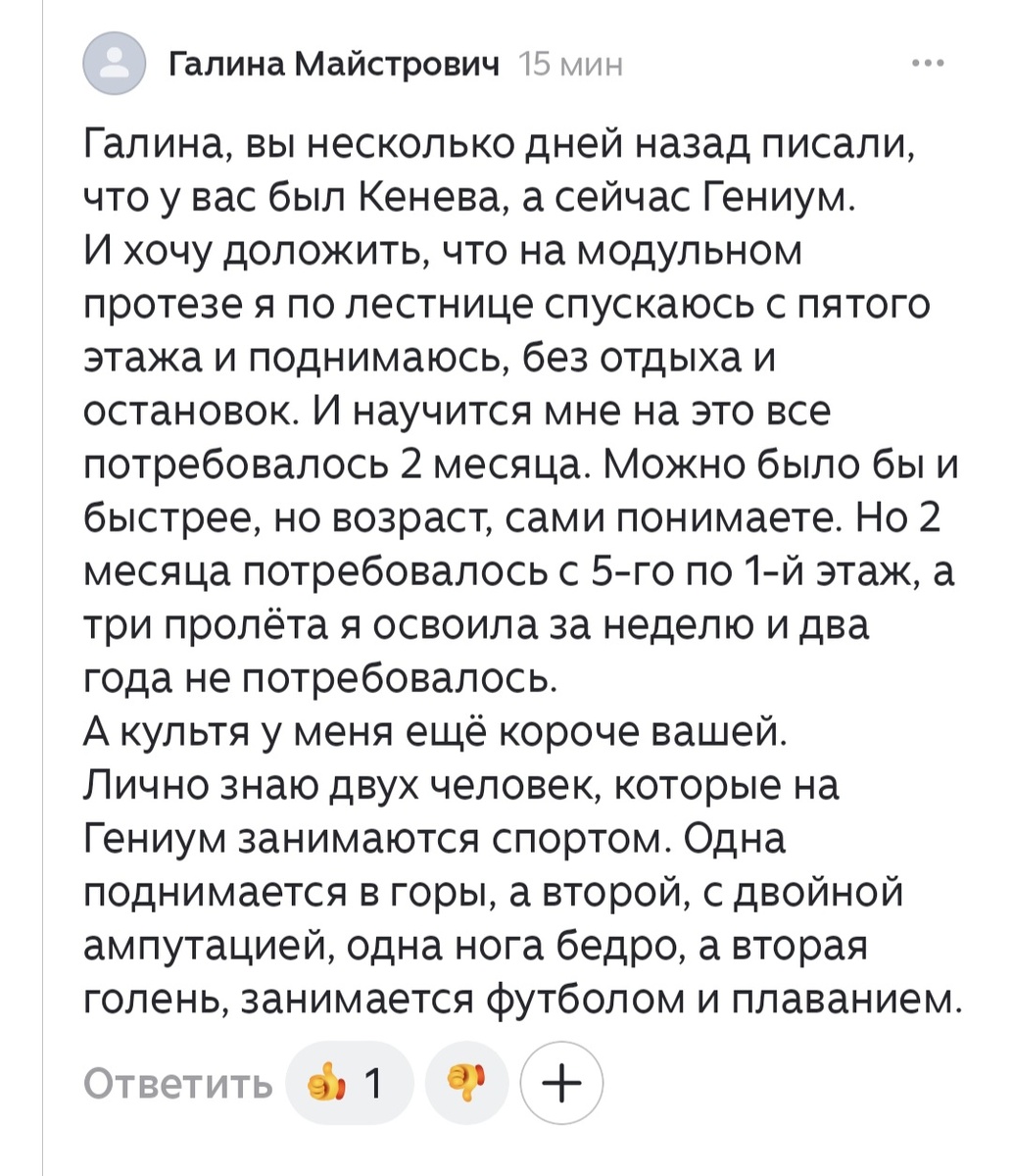Image resolution: width=1013 pixels, height=1176 pixels.
Task: Toggle the dislike reaction on the comment
Action: pos(467,1082)
